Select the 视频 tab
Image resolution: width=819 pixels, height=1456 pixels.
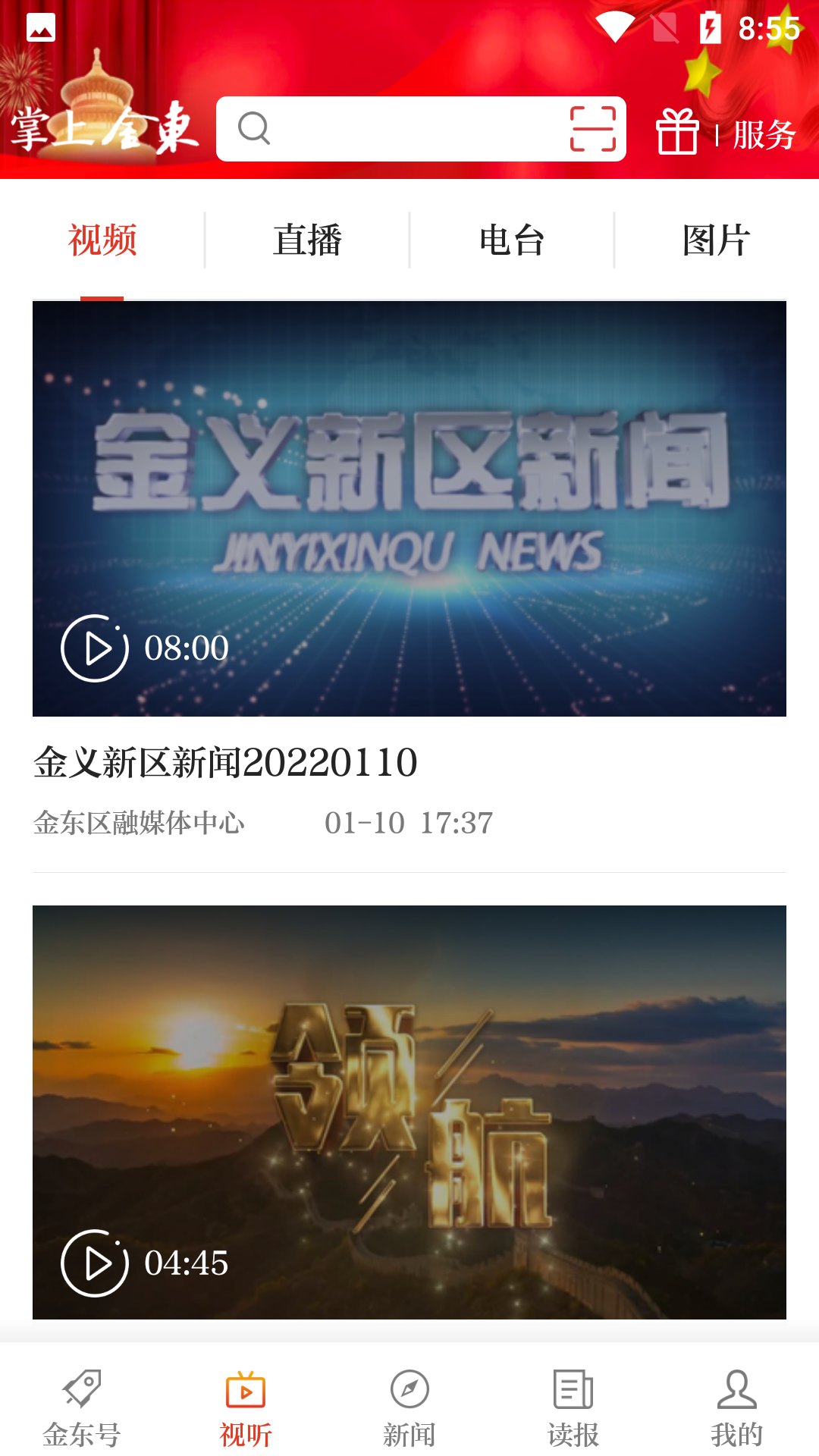[102, 240]
